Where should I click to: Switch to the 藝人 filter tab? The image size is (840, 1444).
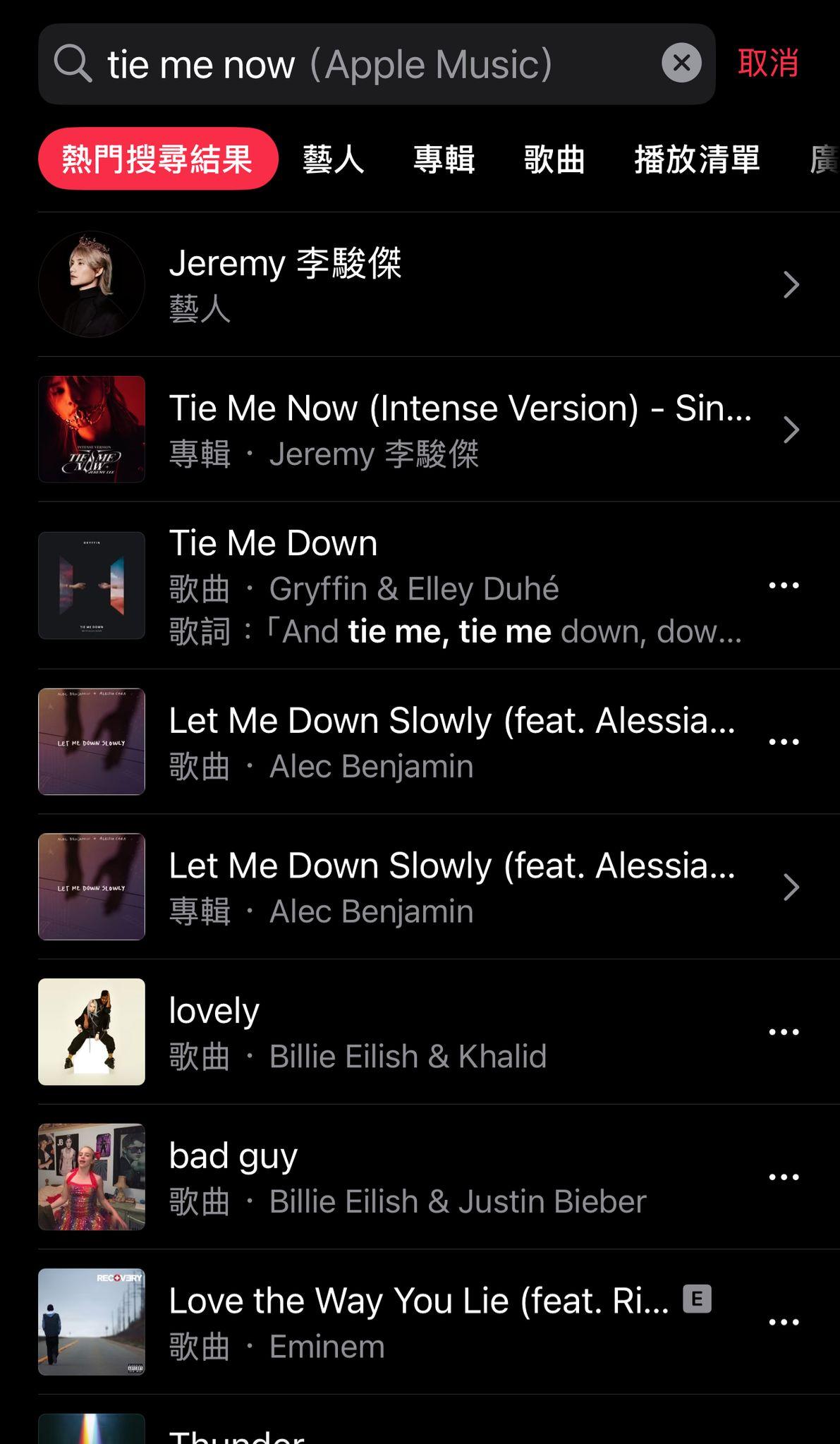pyautogui.click(x=332, y=159)
